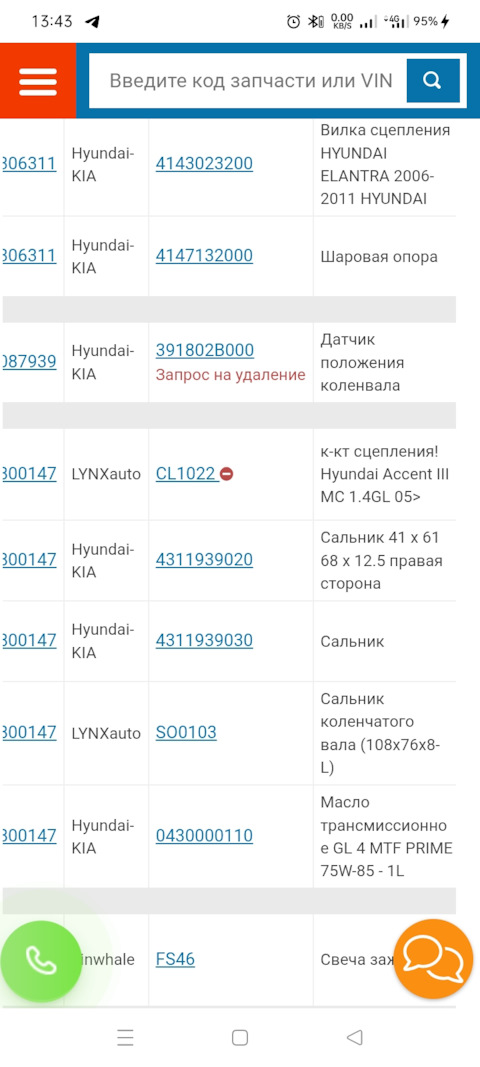480x1067 pixels.
Task: Open part number 4311939020
Action: [x=204, y=560]
